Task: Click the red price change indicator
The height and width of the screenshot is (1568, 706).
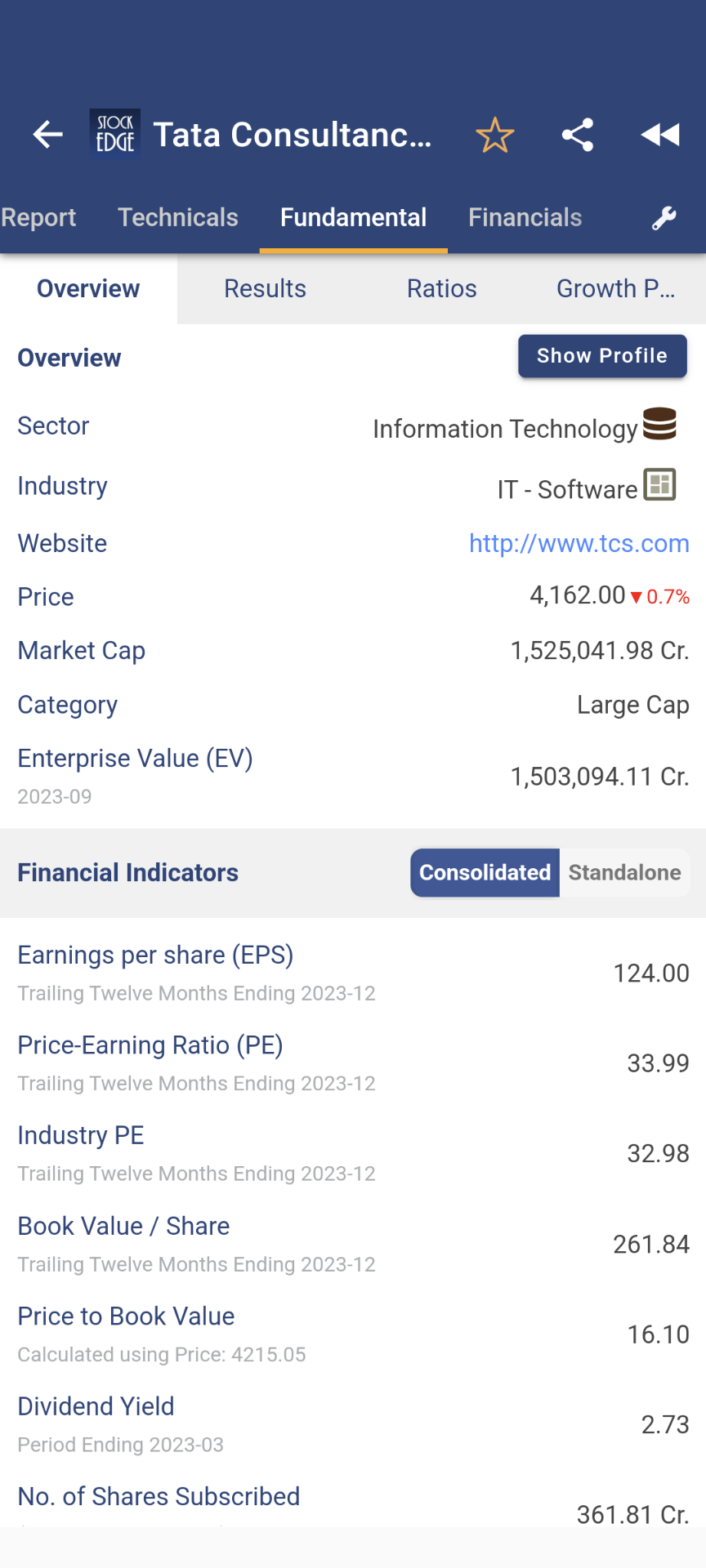Action: (662, 597)
